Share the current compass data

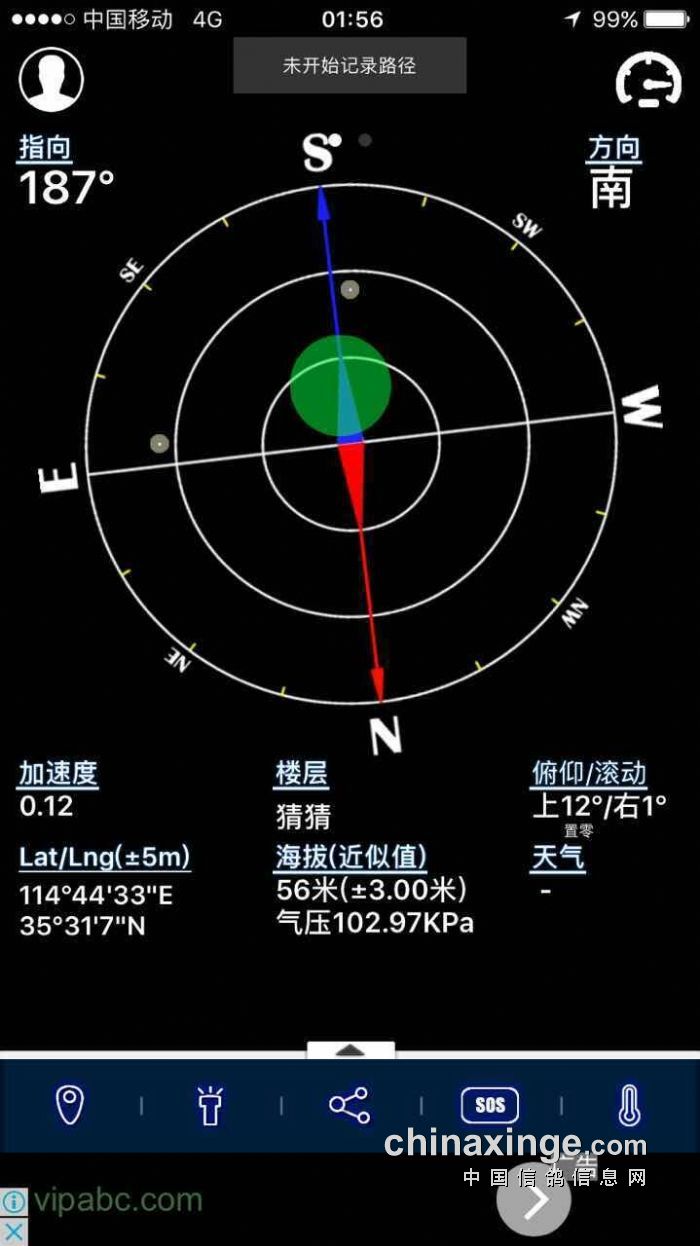click(x=349, y=1105)
